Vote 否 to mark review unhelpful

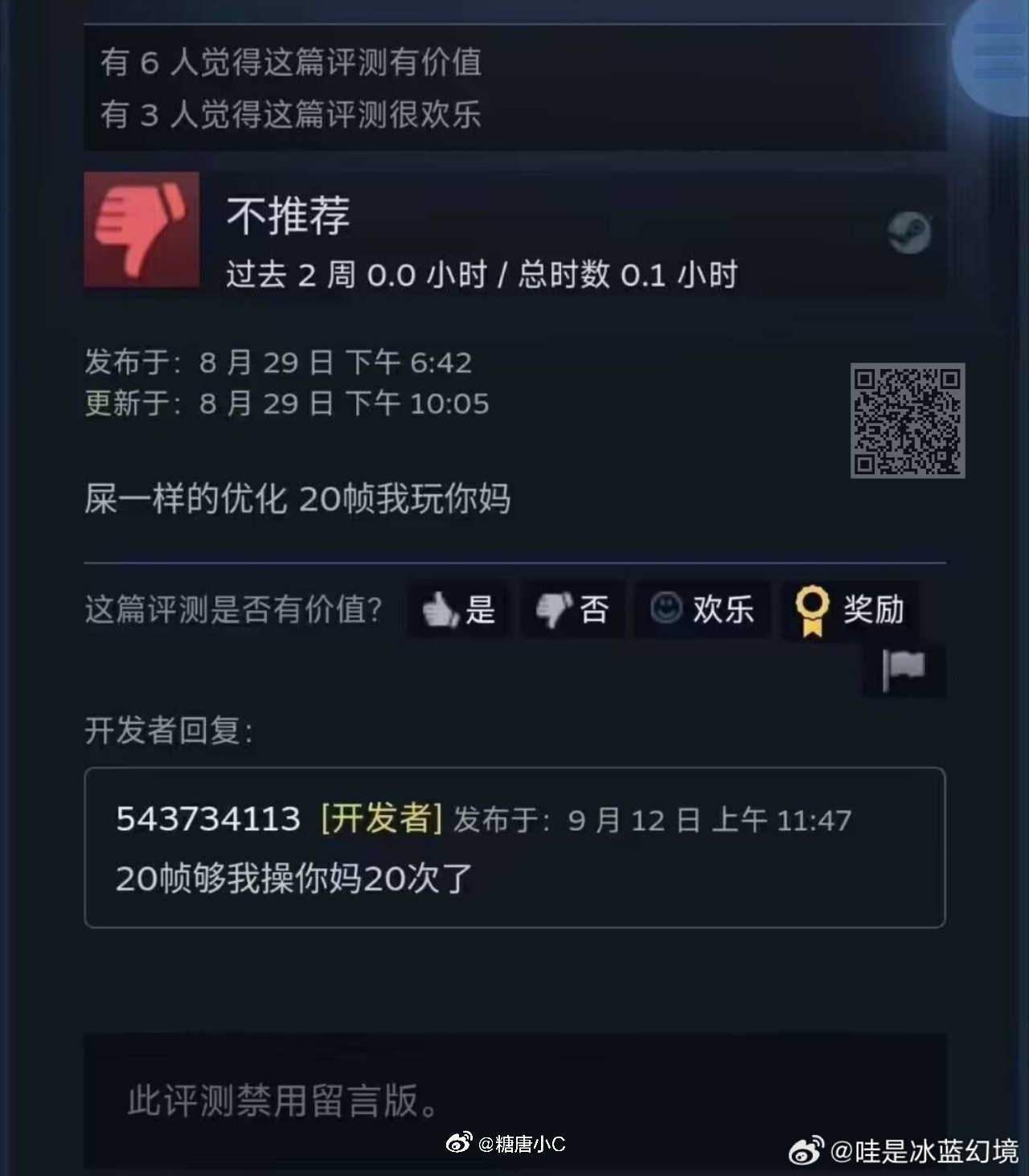(x=572, y=608)
